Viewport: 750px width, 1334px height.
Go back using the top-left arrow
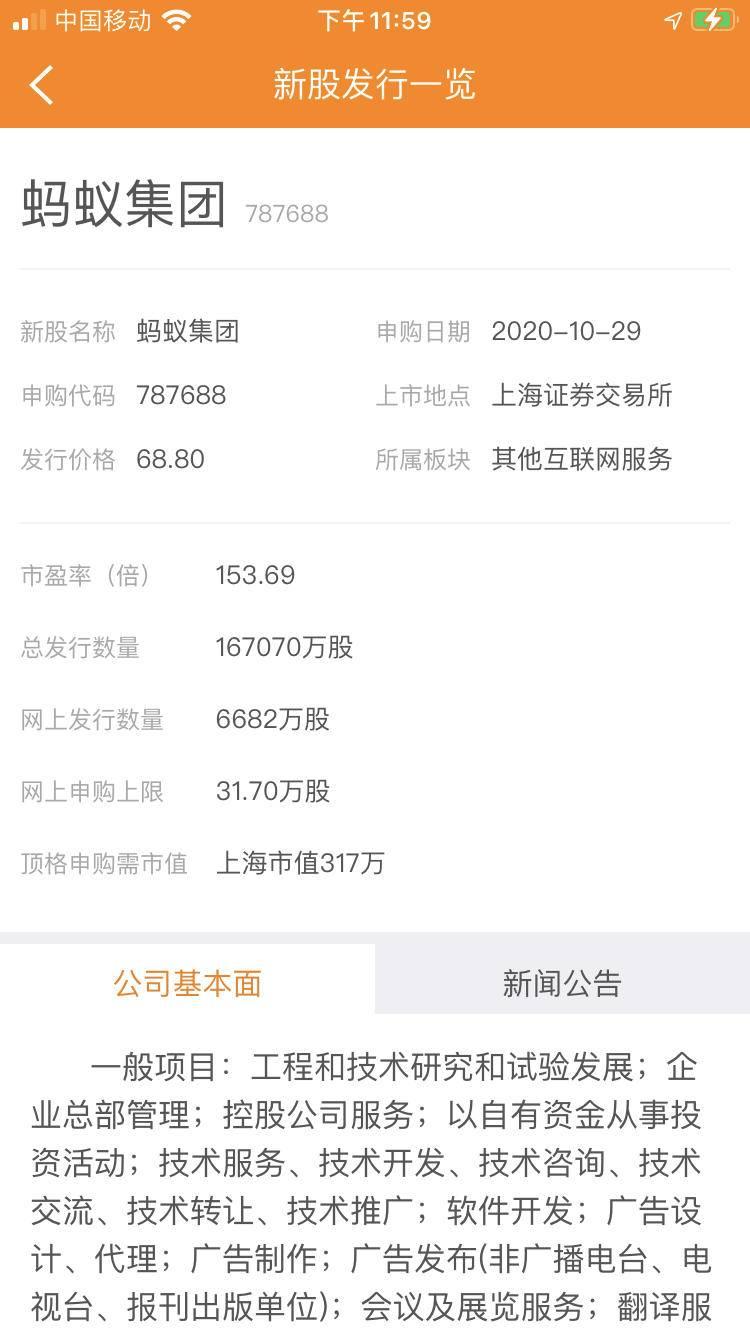coord(41,86)
